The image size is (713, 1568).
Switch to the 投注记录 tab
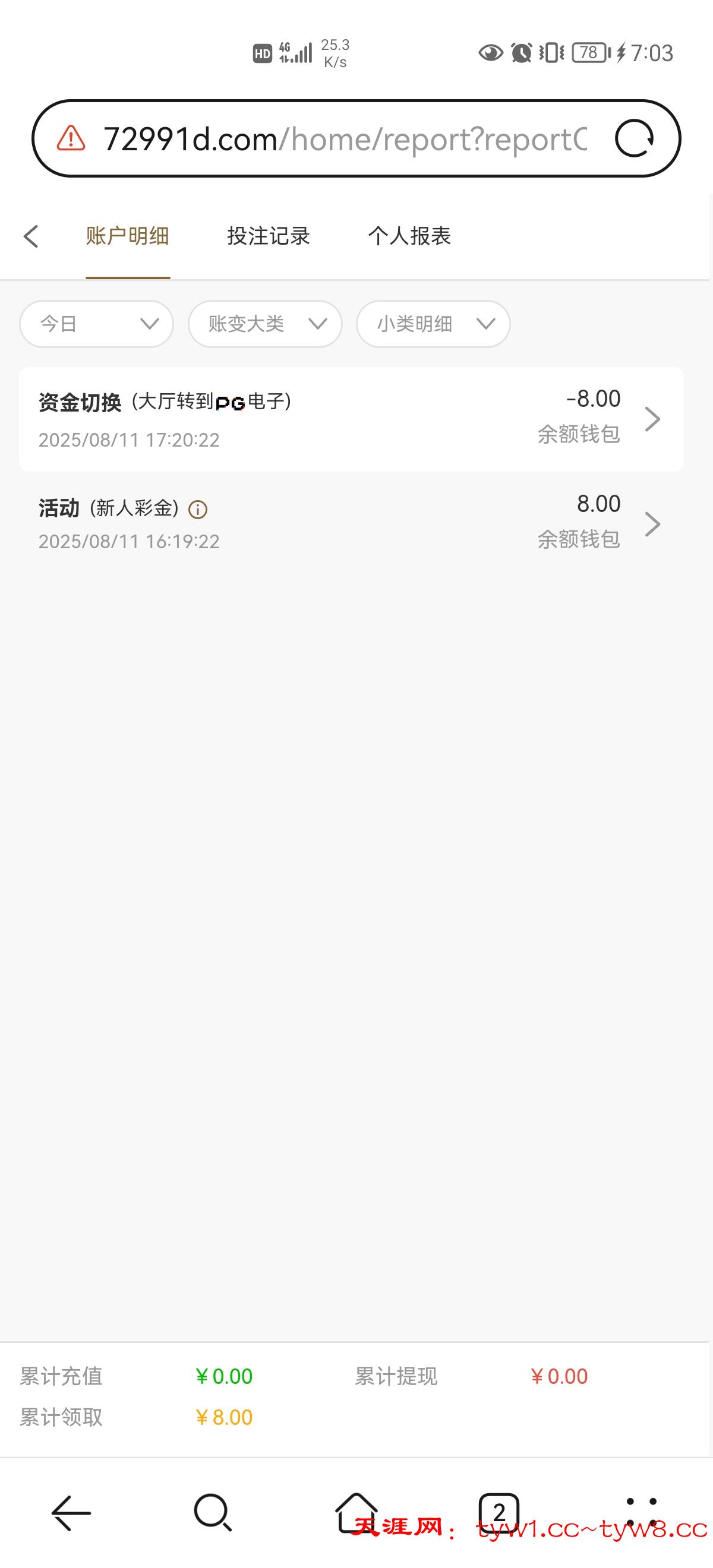[268, 236]
